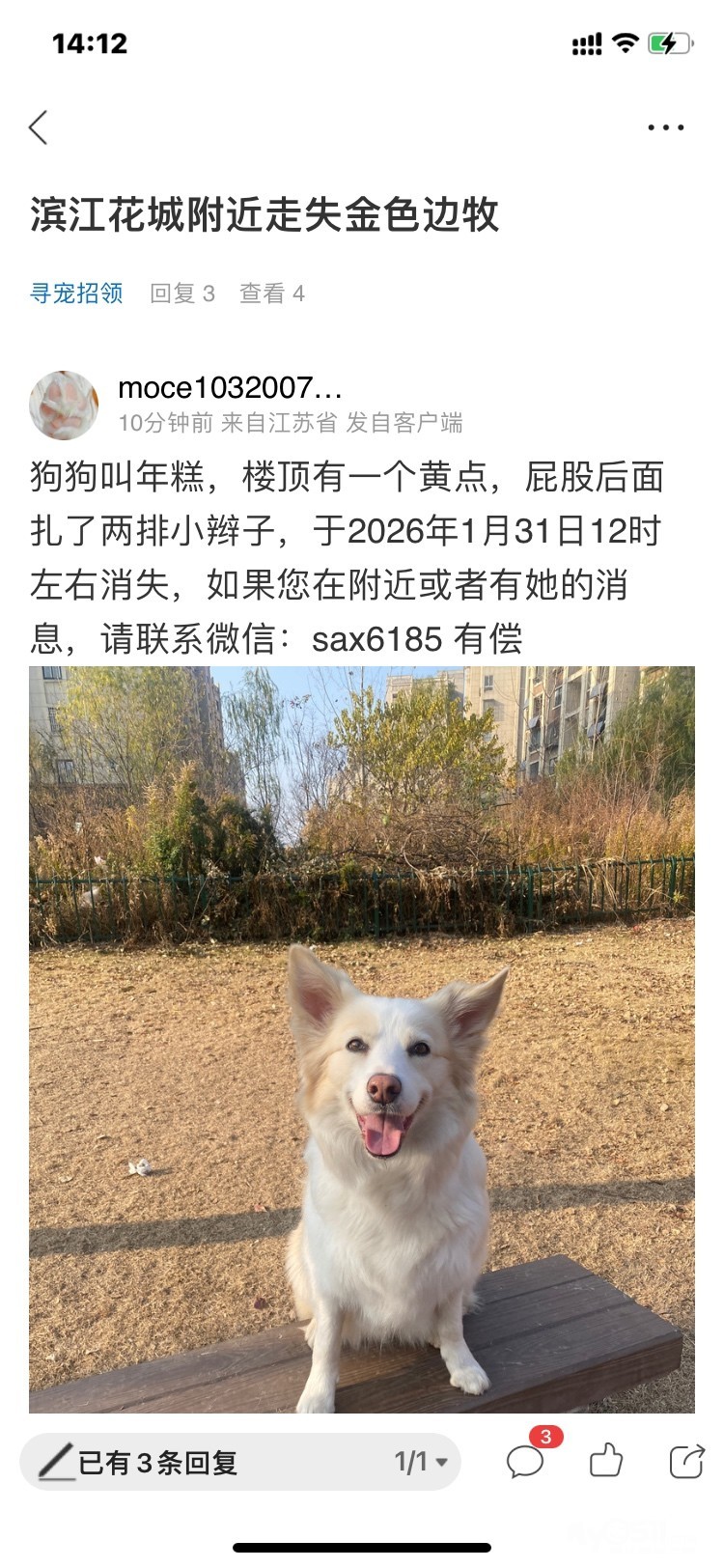Open user moce1032007's profile name

[x=230, y=388]
